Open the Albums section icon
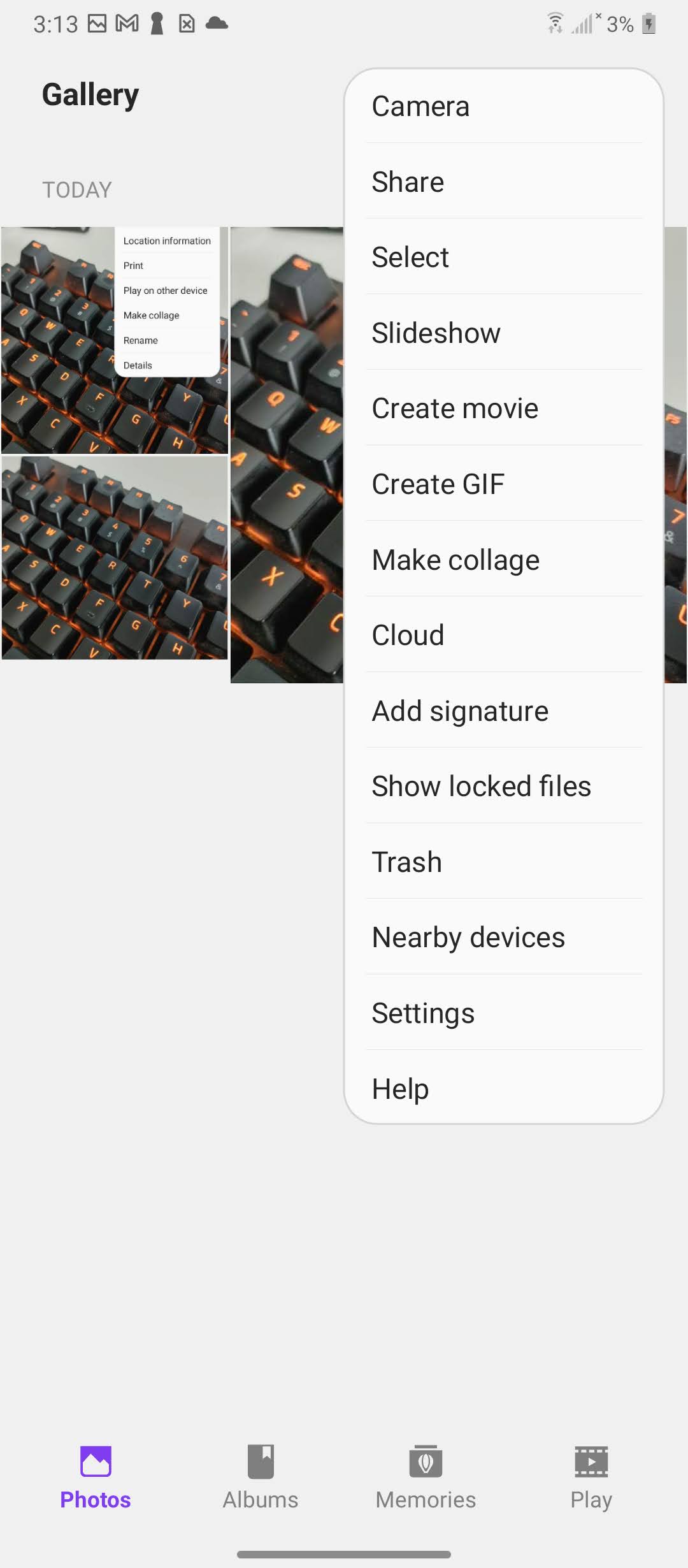 point(261,1460)
